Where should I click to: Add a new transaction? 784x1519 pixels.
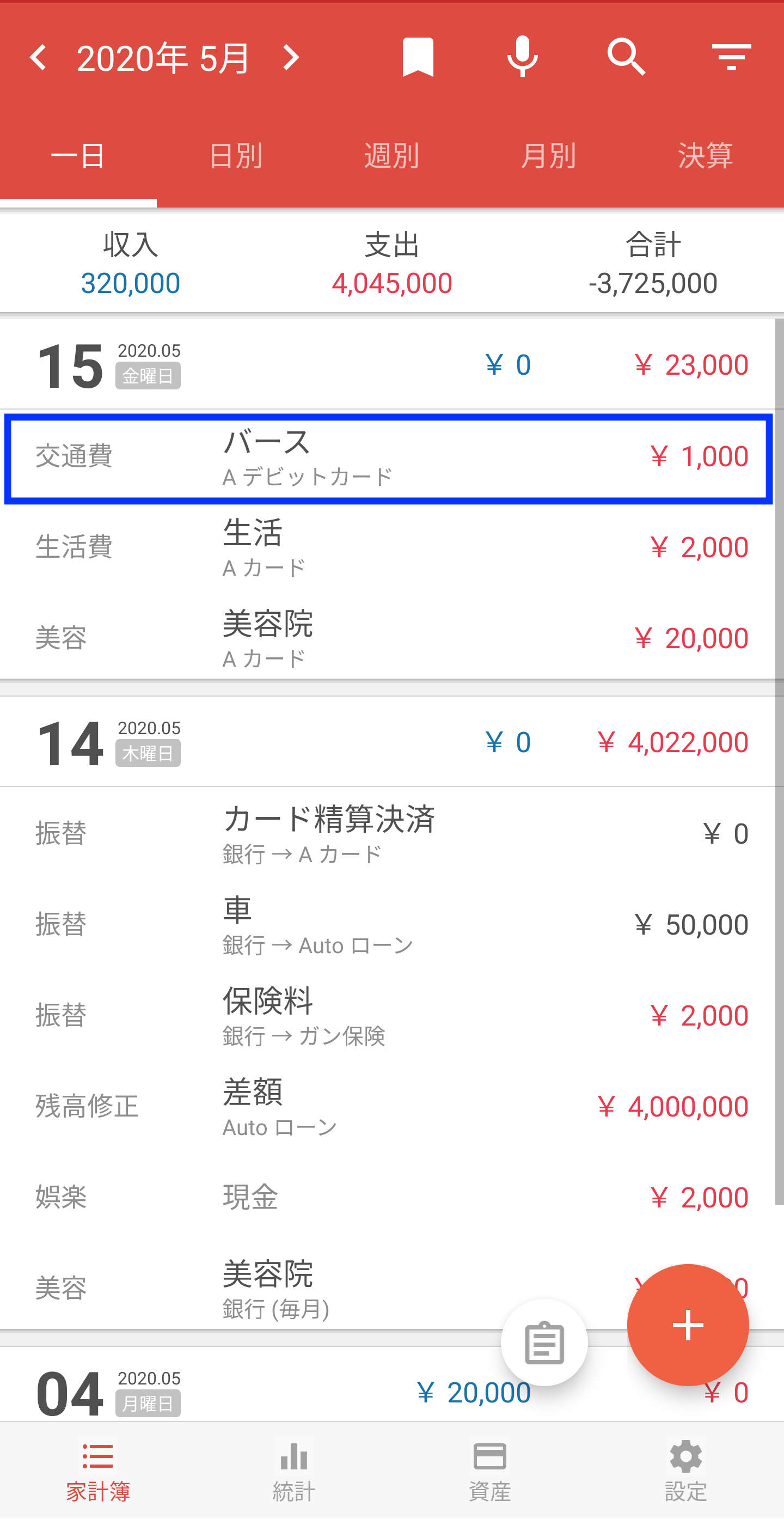(x=687, y=1325)
